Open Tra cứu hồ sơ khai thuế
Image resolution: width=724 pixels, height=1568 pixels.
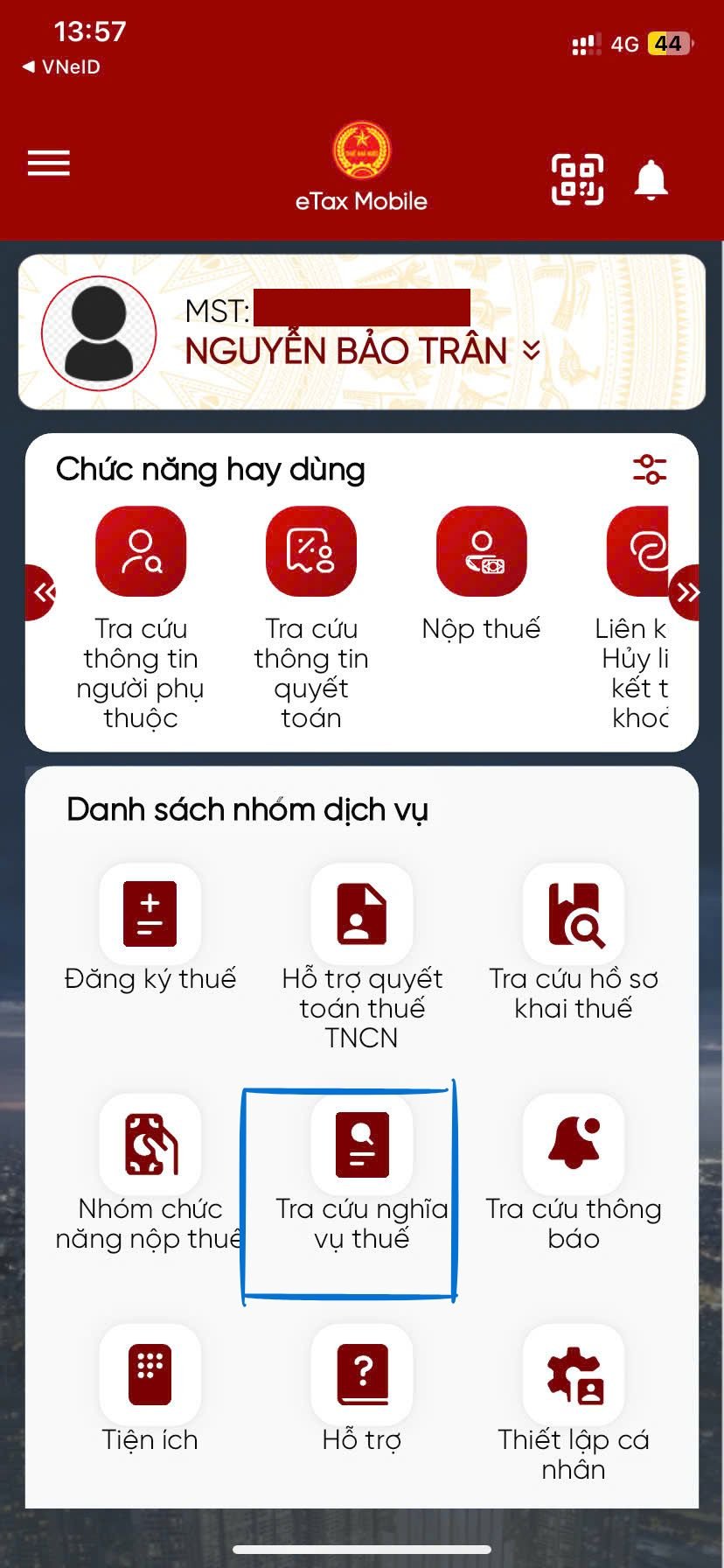coord(574,914)
